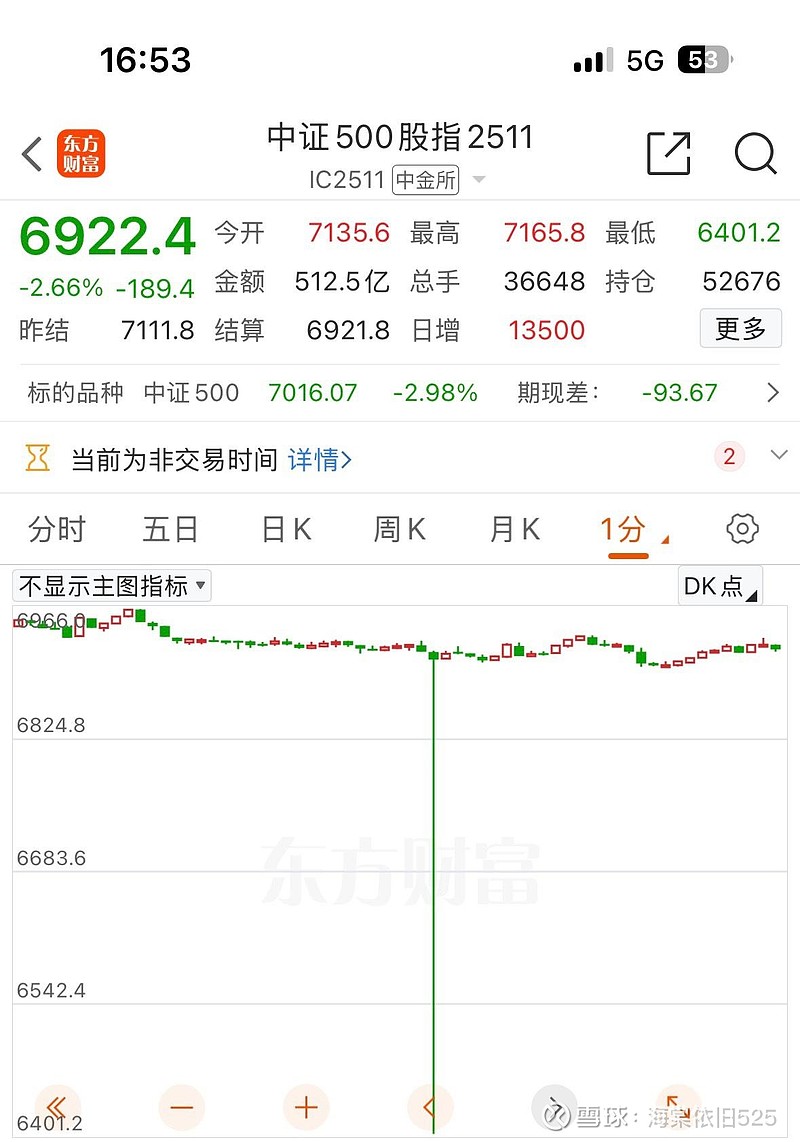Toggle DK点 indicator on the chart
The image size is (800, 1142).
[x=719, y=586]
